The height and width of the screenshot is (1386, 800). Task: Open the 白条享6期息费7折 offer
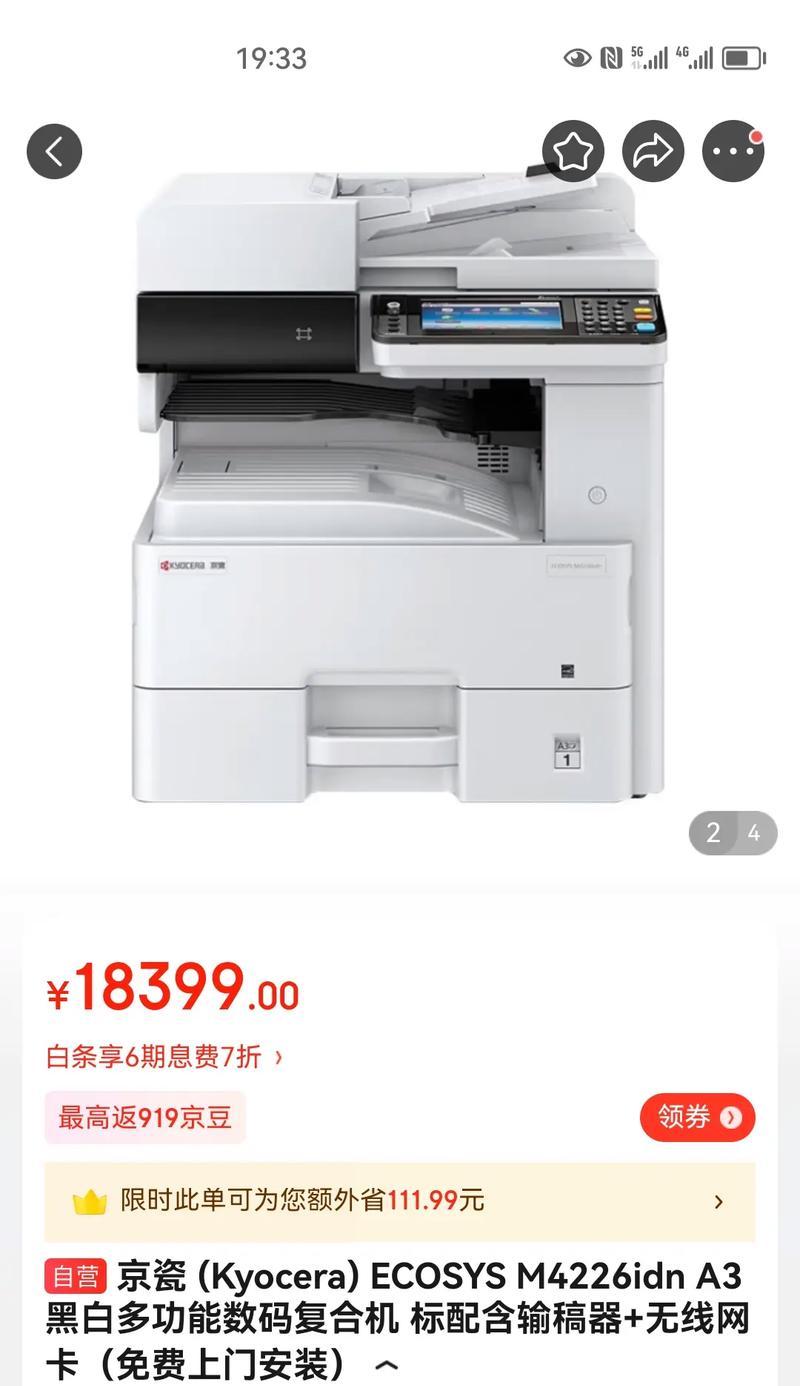[x=165, y=1056]
